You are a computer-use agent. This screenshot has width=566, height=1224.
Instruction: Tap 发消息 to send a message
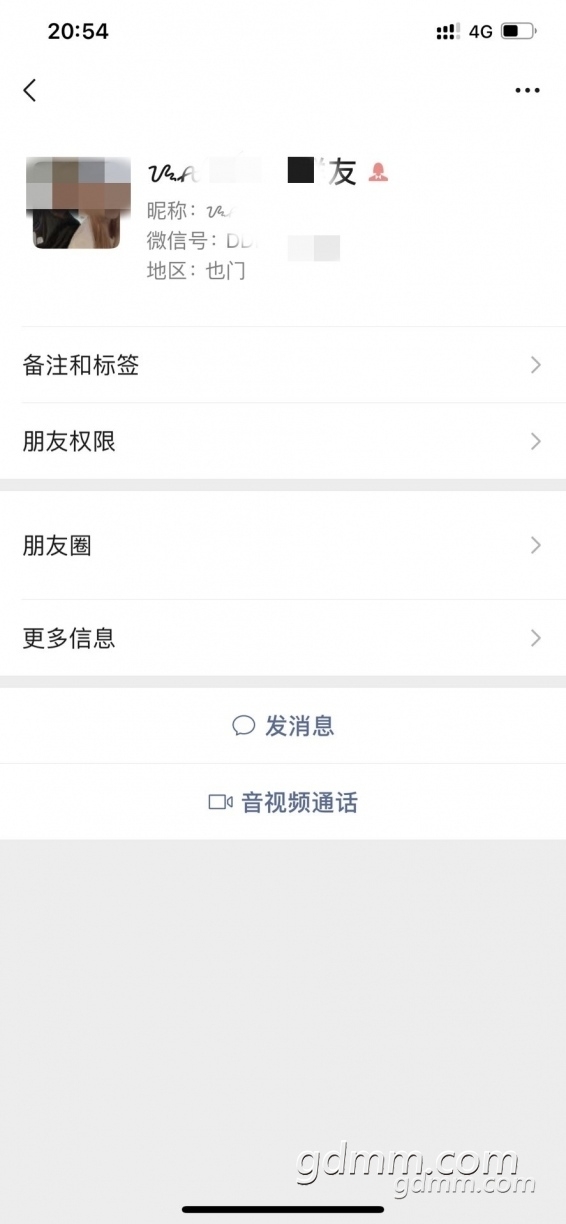pyautogui.click(x=283, y=726)
